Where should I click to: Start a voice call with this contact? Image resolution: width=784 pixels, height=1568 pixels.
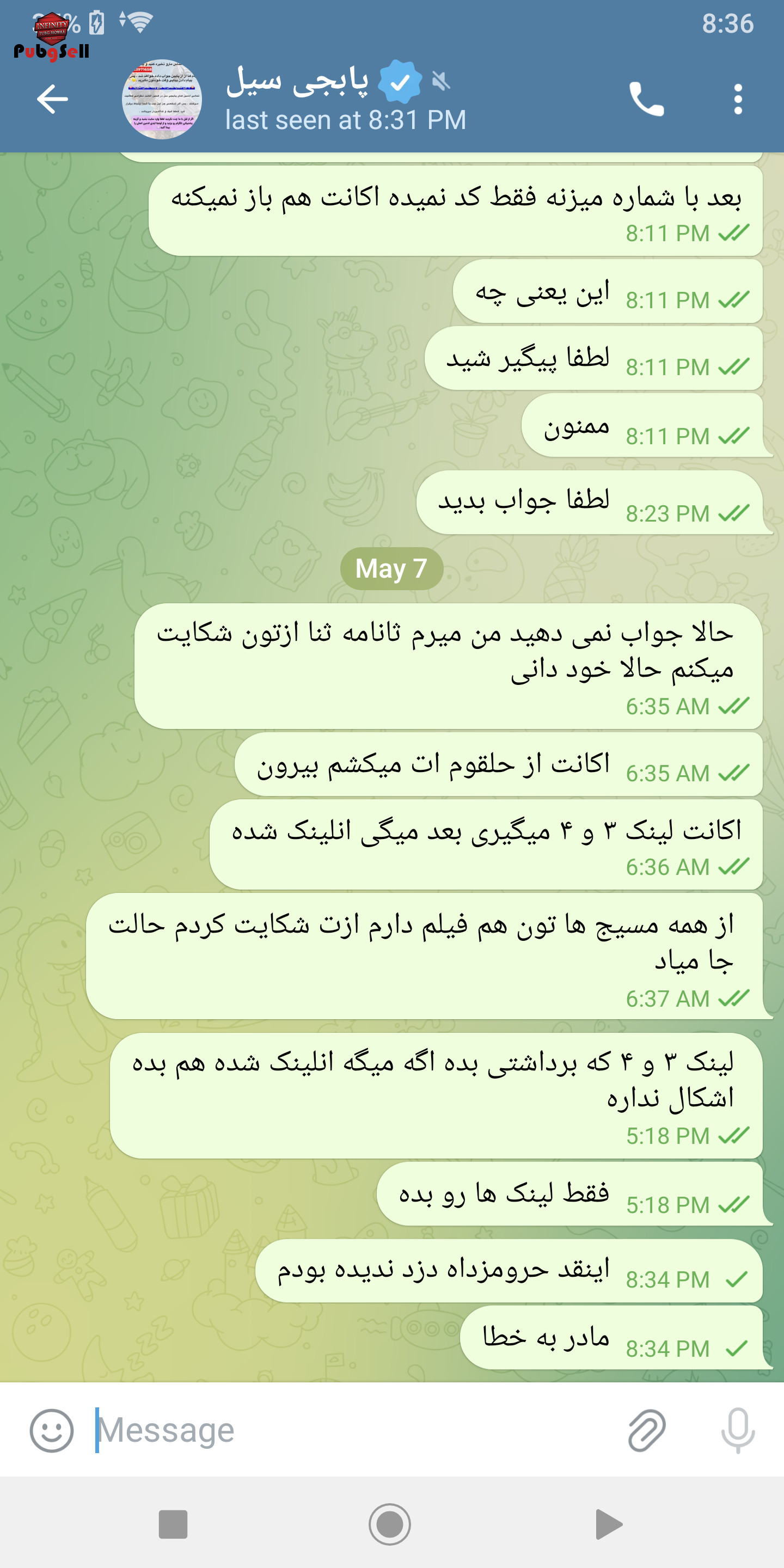click(x=646, y=99)
